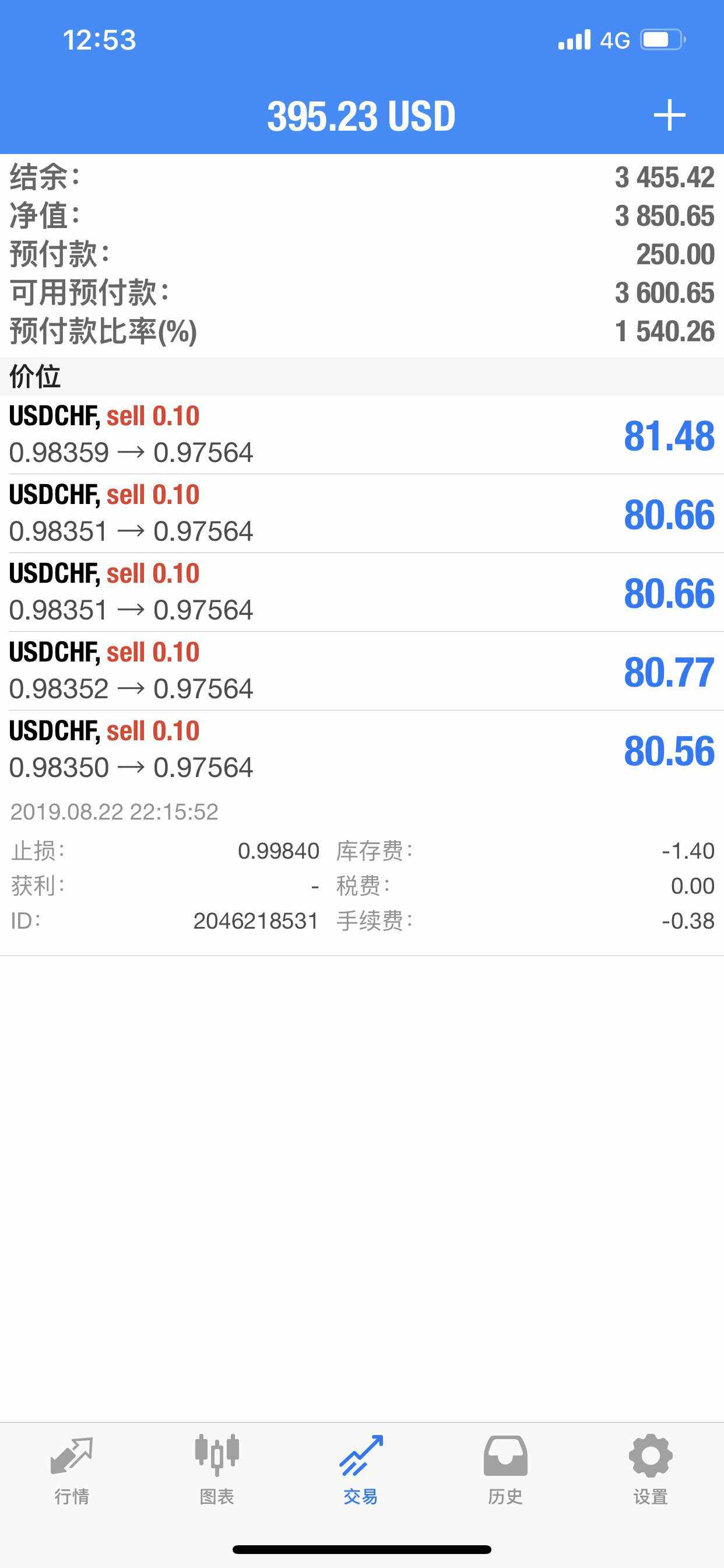Collapse the expanded USDCHF position showing 80.56
This screenshot has width=724, height=1568.
(362, 750)
